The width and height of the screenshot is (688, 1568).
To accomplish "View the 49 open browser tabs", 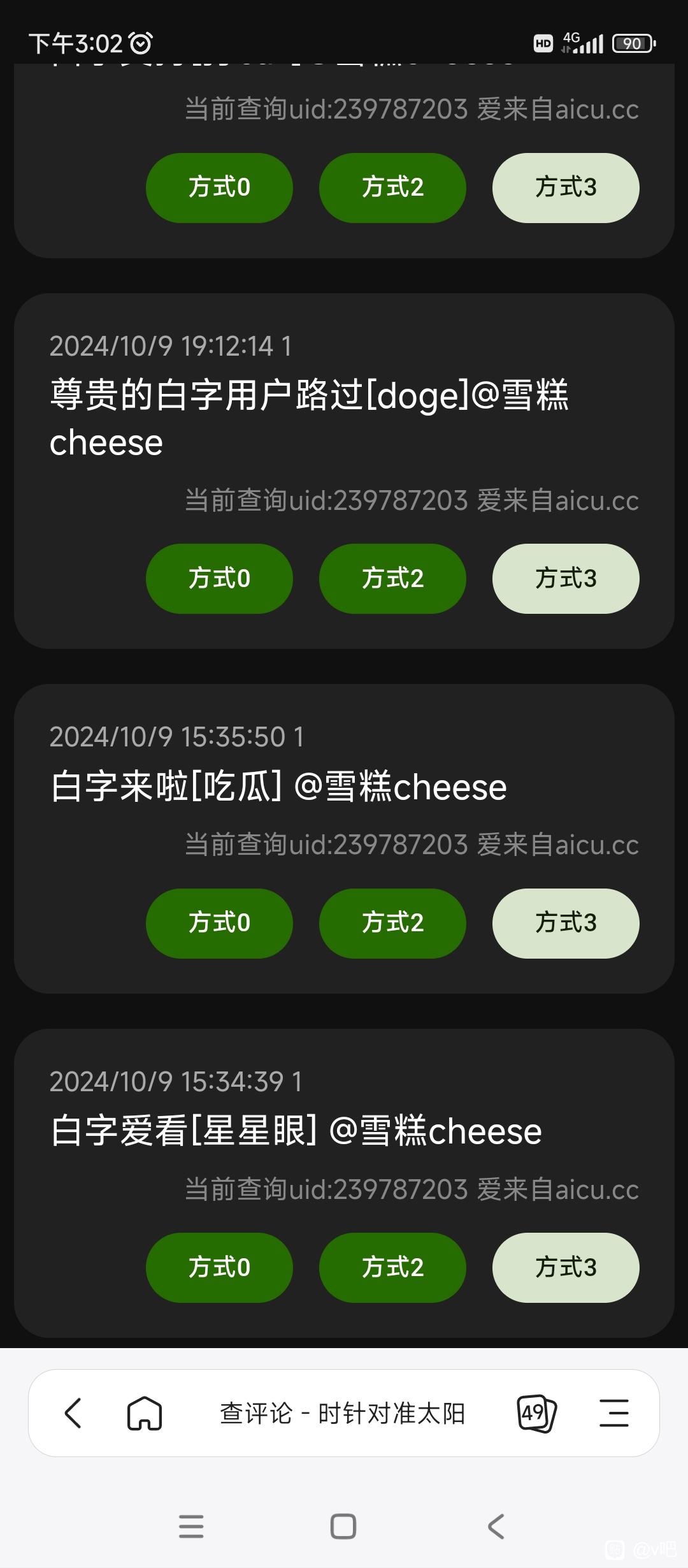I will click(536, 1412).
